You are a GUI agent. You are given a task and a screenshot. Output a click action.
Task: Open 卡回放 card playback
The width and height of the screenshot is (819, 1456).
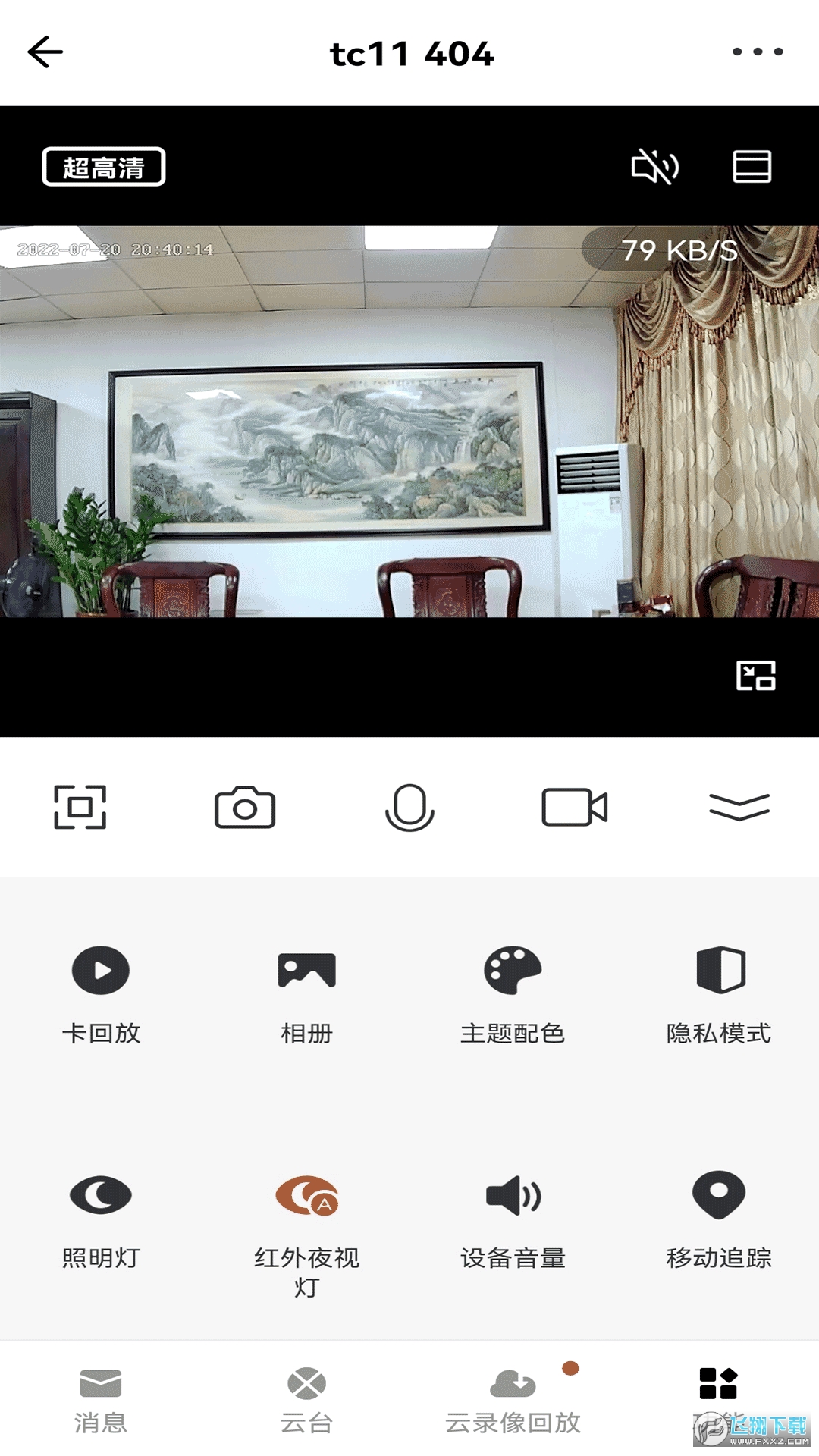point(100,970)
